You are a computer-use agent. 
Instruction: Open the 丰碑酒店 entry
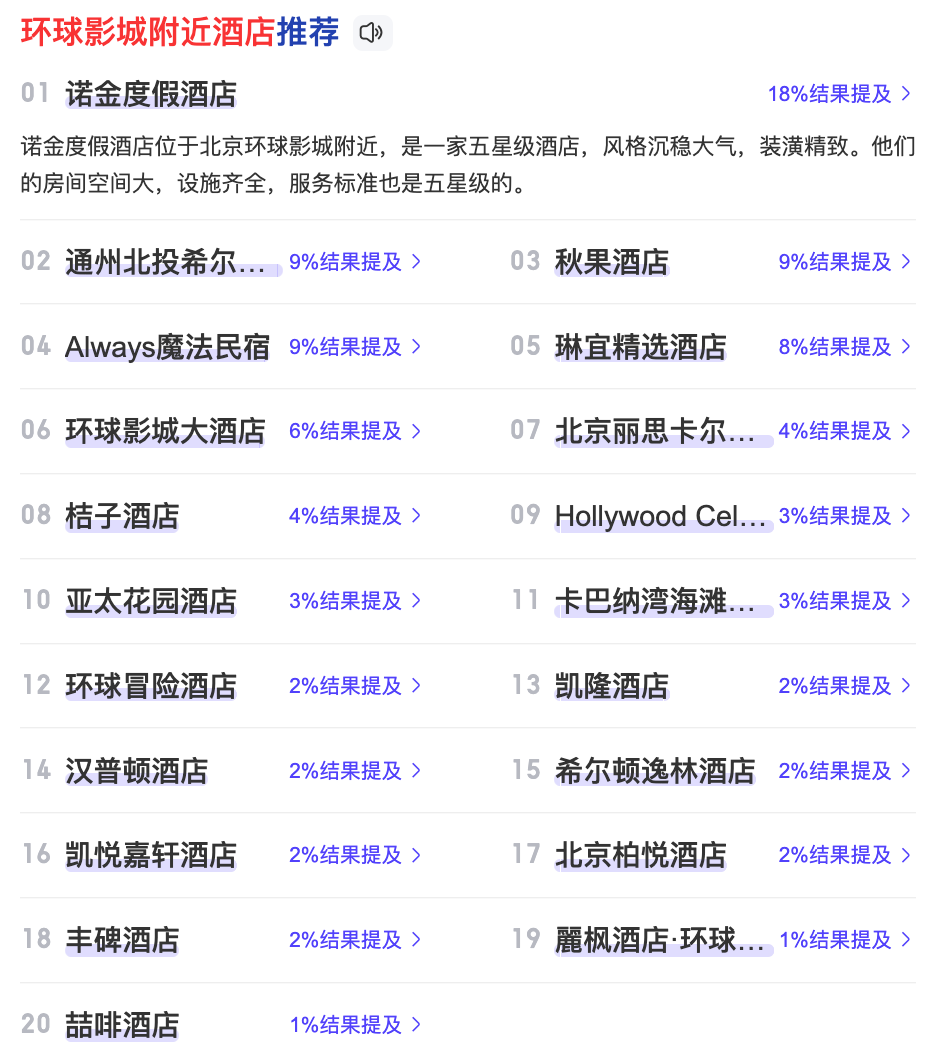pyautogui.click(x=122, y=940)
